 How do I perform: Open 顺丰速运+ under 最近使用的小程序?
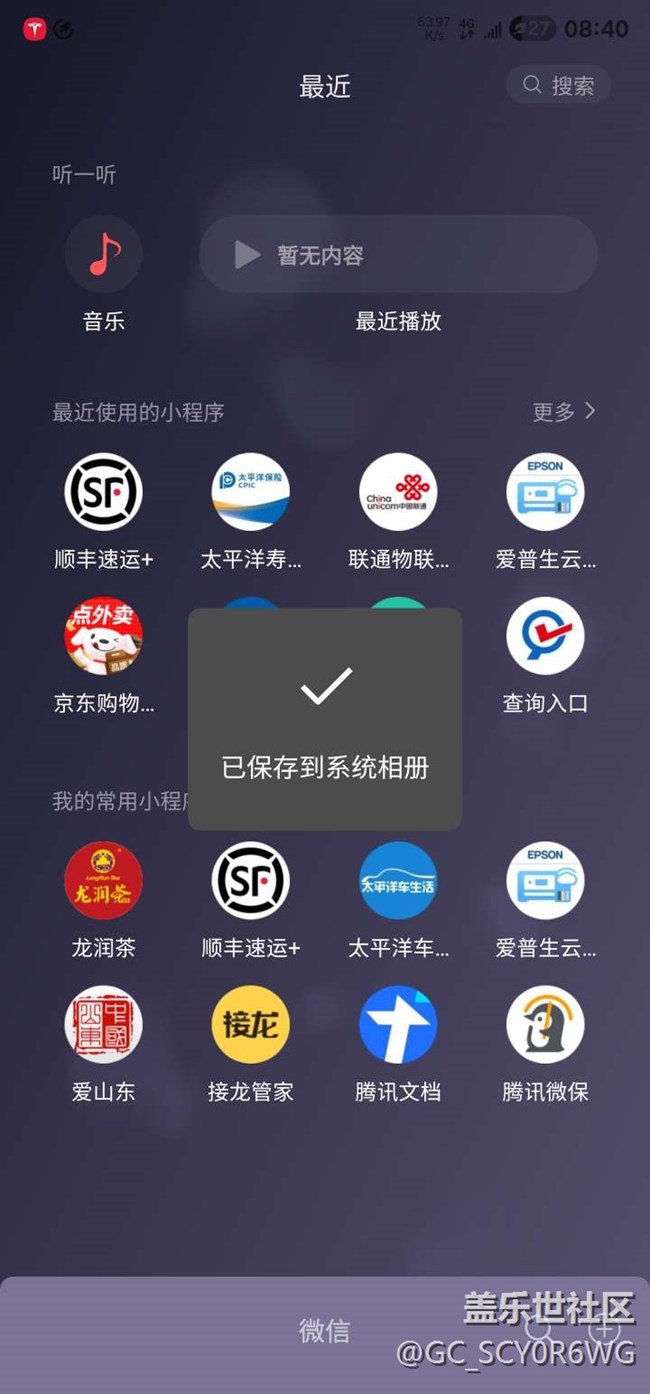point(104,492)
